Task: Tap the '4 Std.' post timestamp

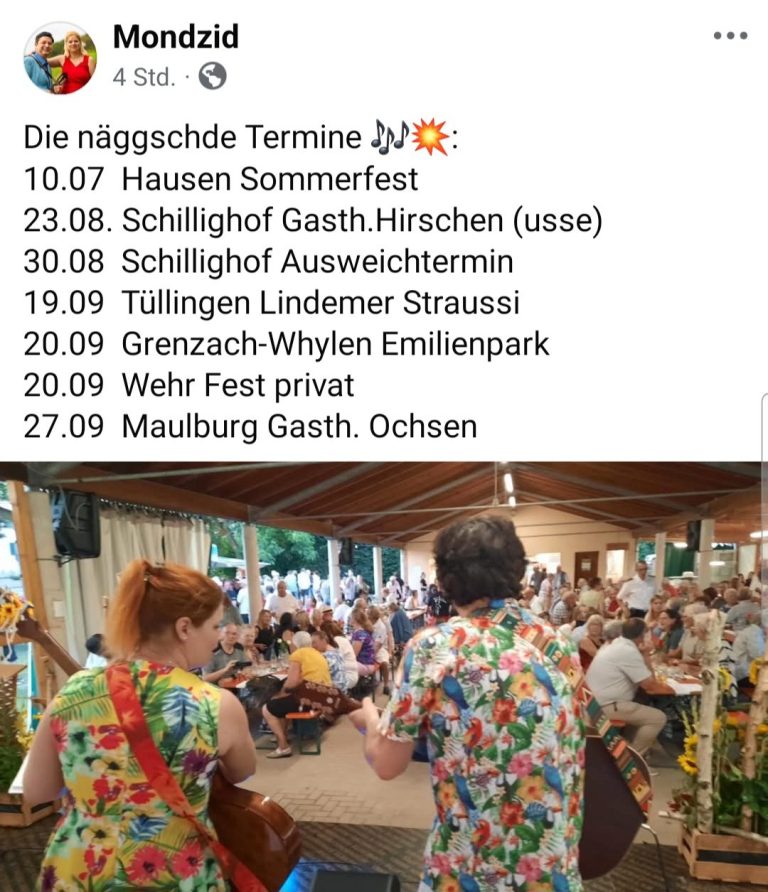Action: click(x=144, y=77)
